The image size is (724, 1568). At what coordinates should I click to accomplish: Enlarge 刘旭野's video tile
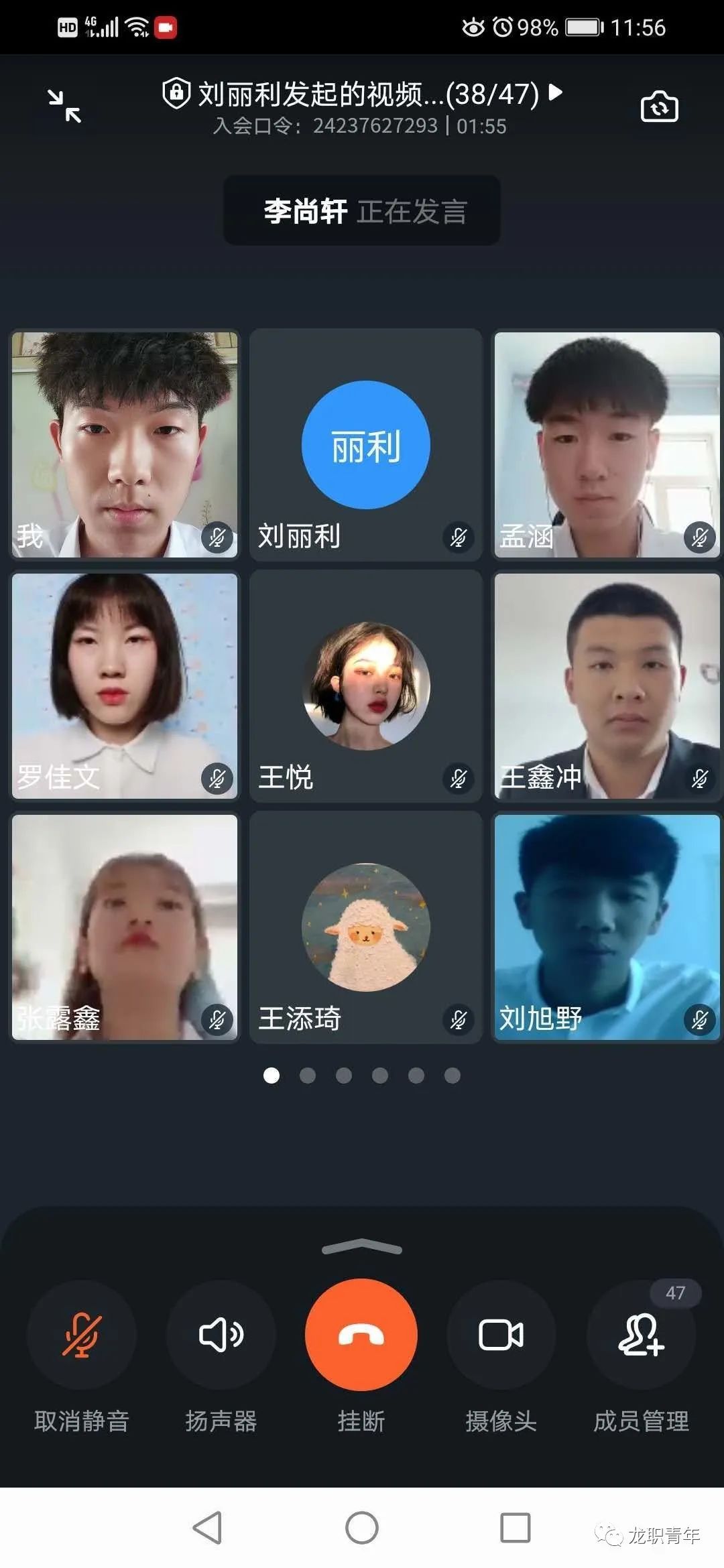(607, 927)
